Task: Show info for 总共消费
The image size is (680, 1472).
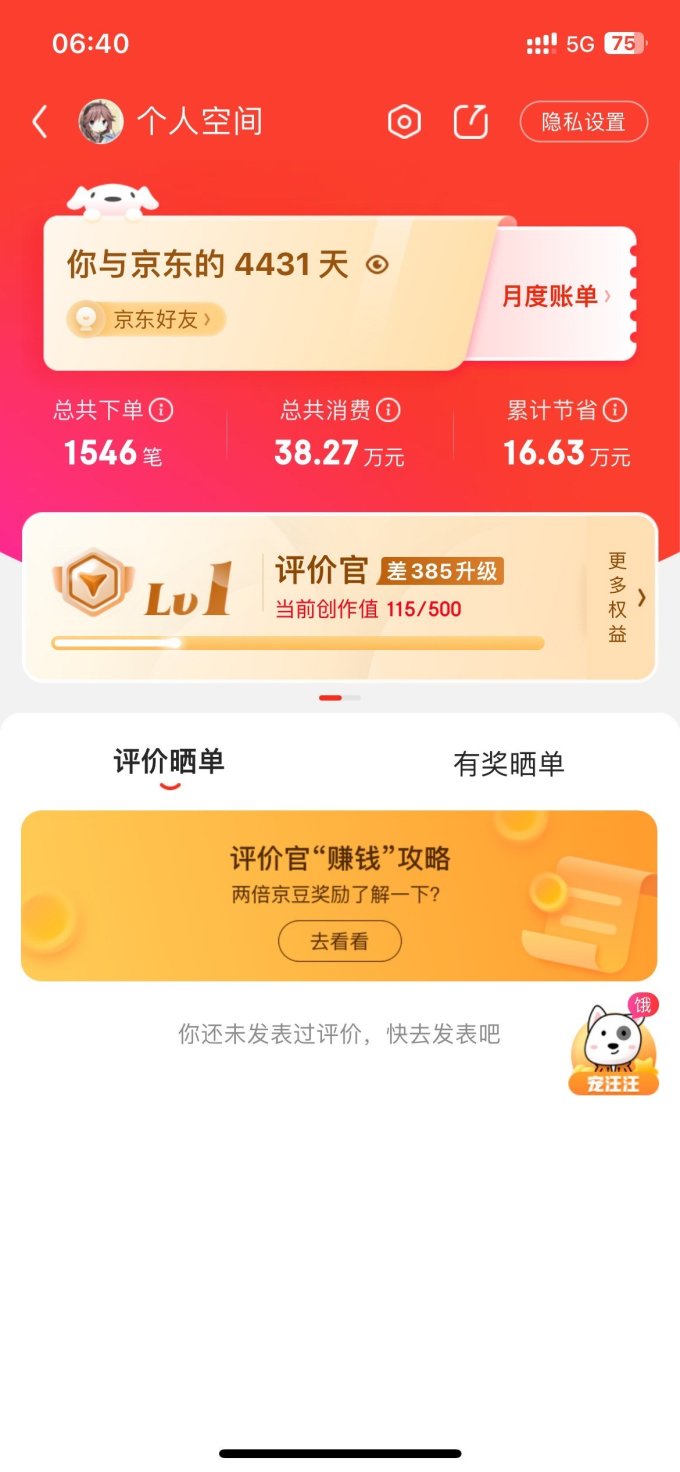Action: (388, 410)
